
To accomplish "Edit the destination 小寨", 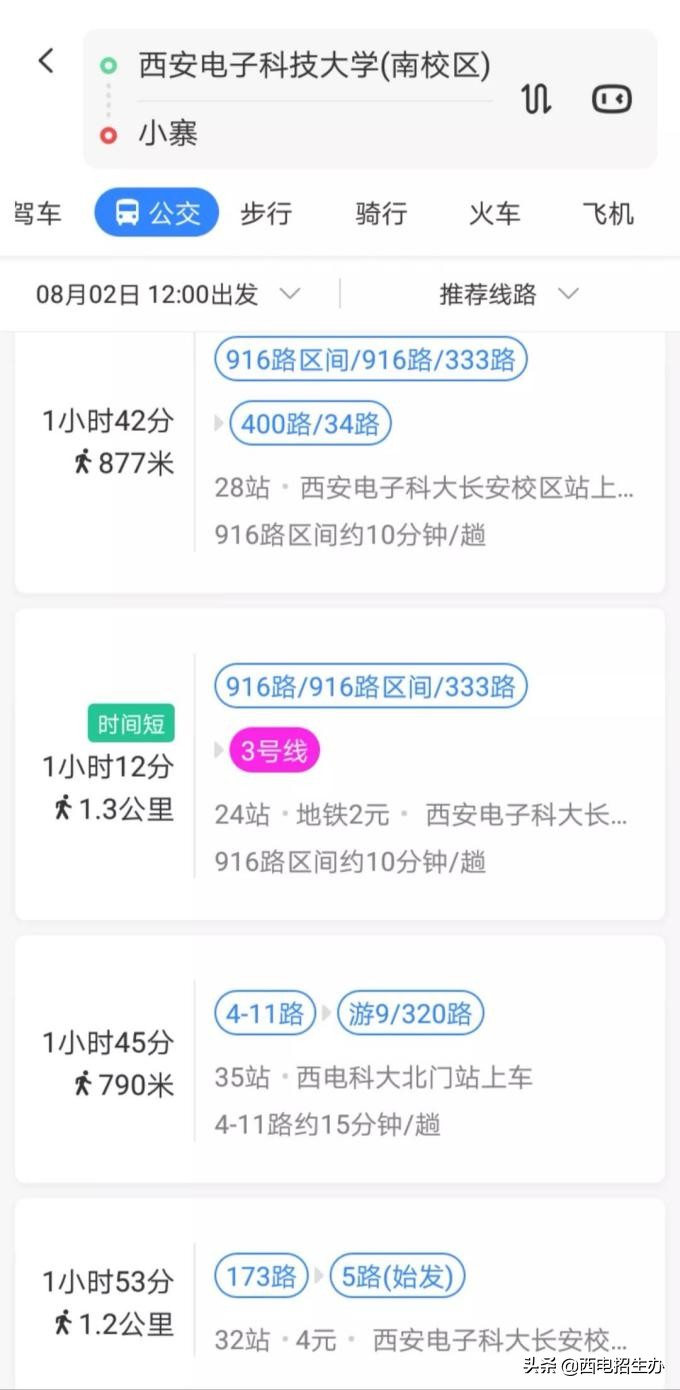I will click(x=168, y=134).
